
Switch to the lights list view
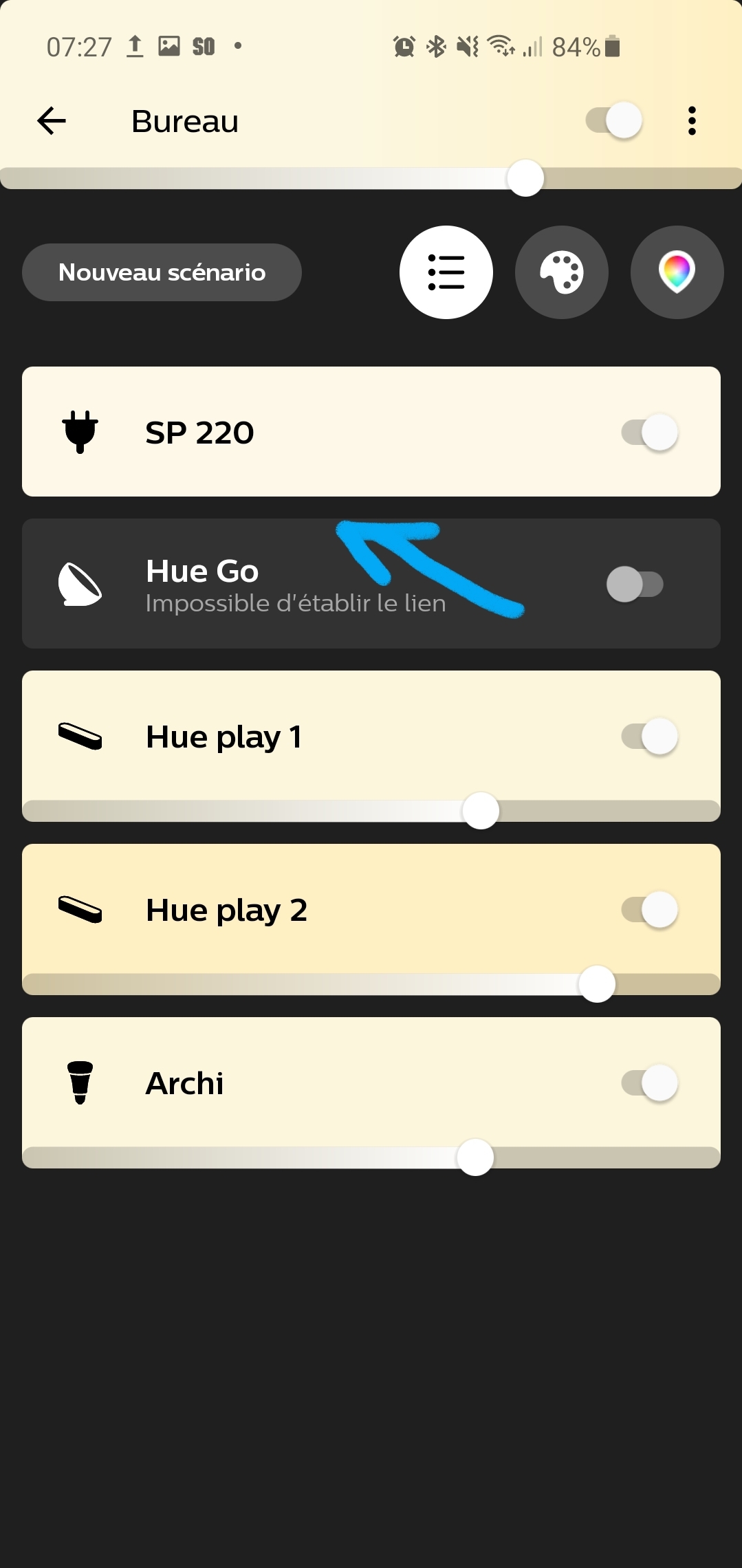(446, 272)
